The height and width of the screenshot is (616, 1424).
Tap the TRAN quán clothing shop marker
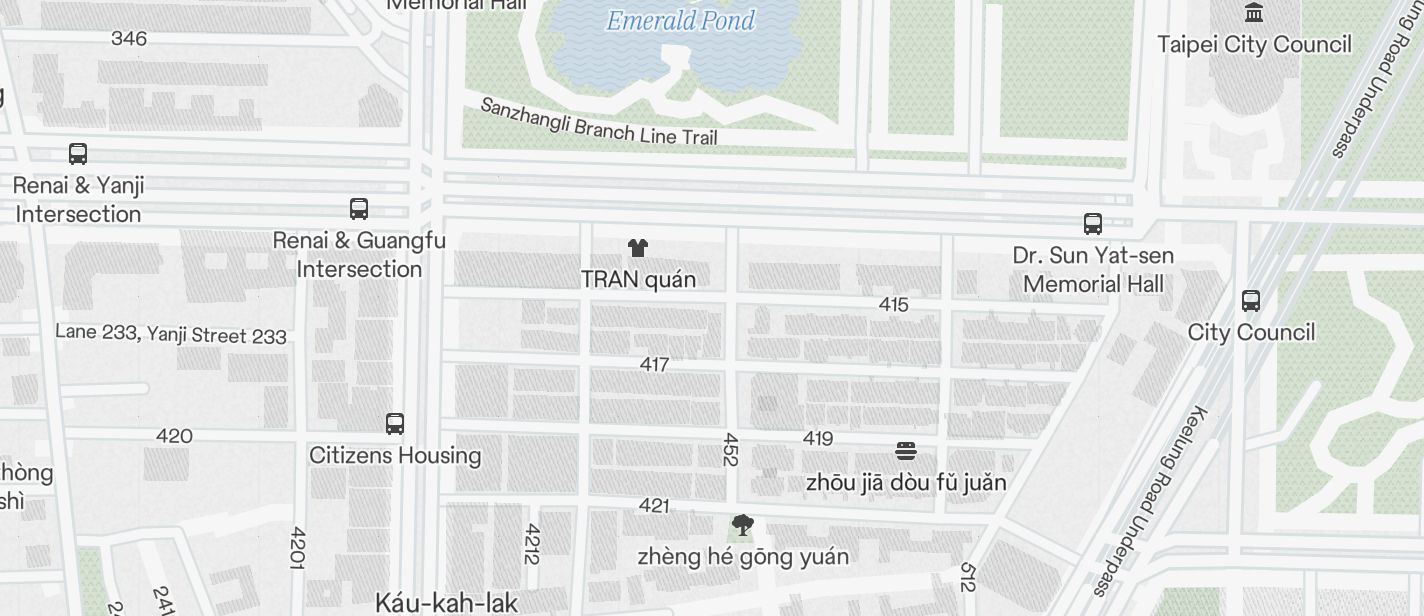point(637,248)
